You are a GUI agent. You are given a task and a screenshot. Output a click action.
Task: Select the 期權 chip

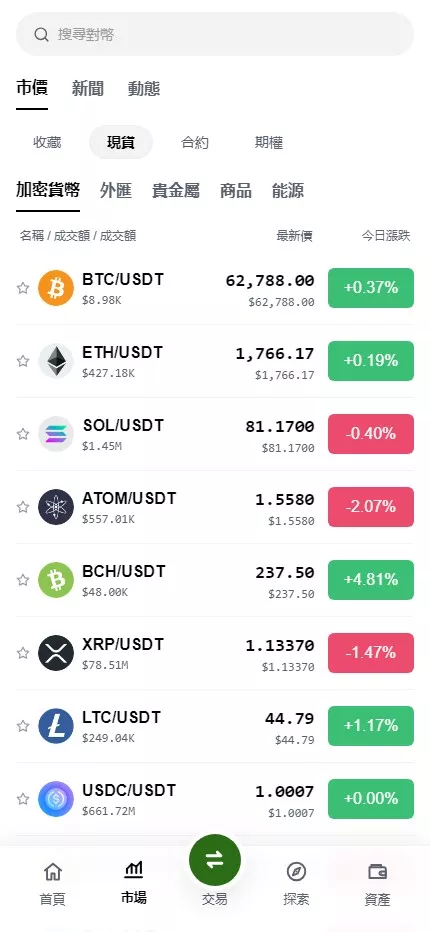(268, 143)
